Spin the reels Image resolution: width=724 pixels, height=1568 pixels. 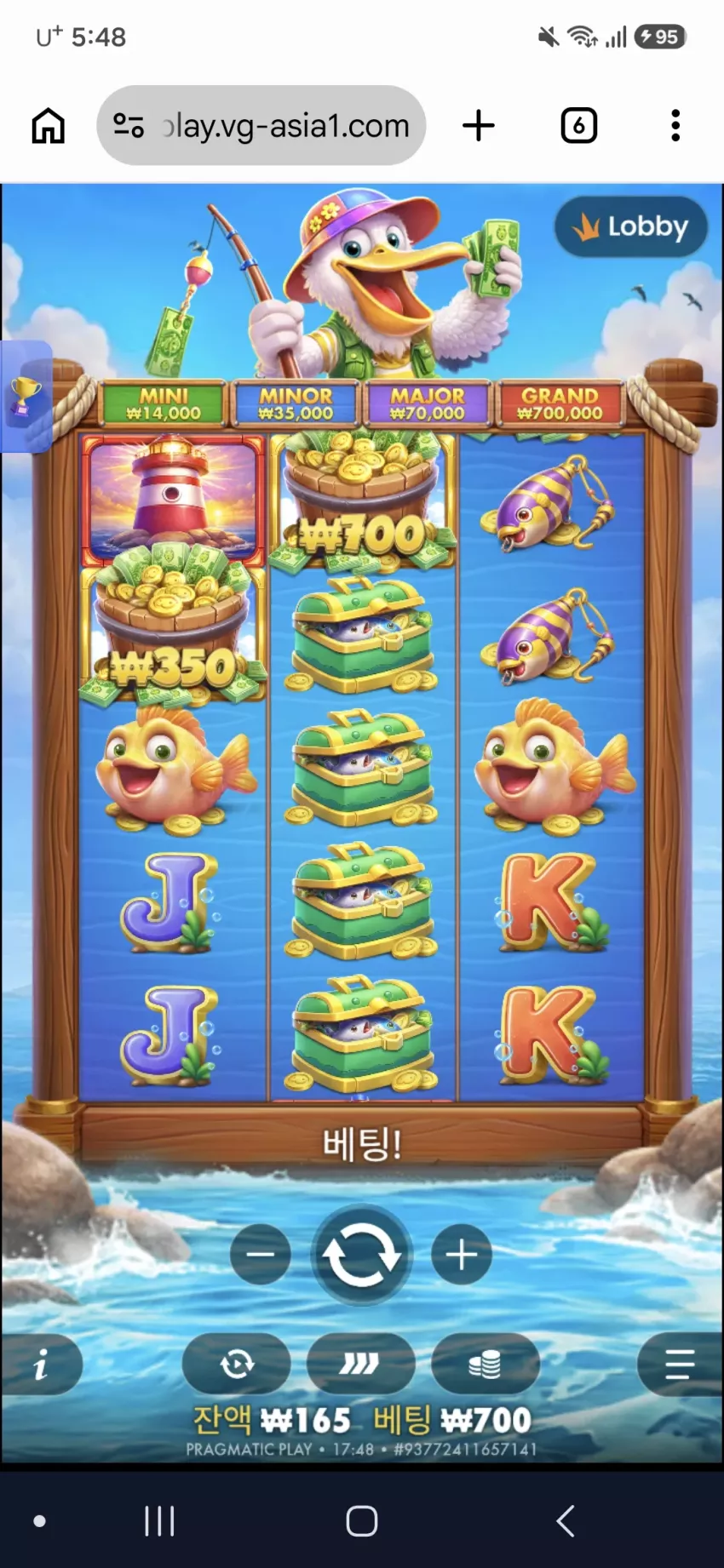pyautogui.click(x=361, y=1255)
